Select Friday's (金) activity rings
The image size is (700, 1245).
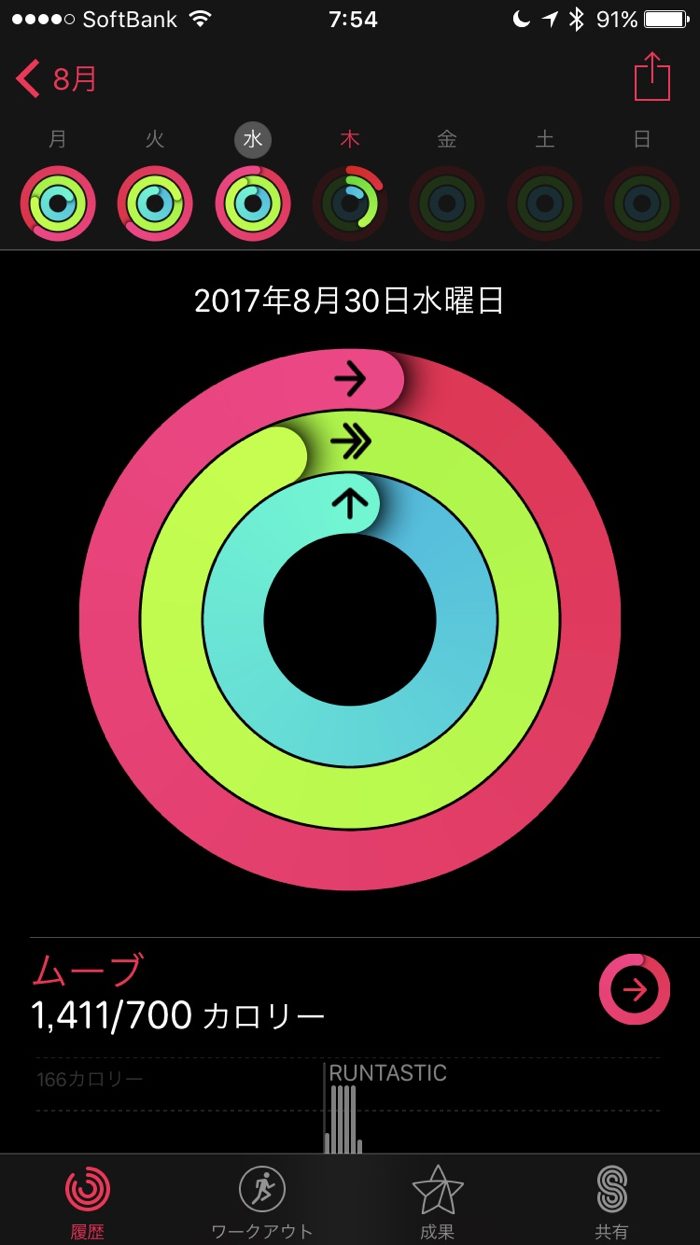pos(447,204)
